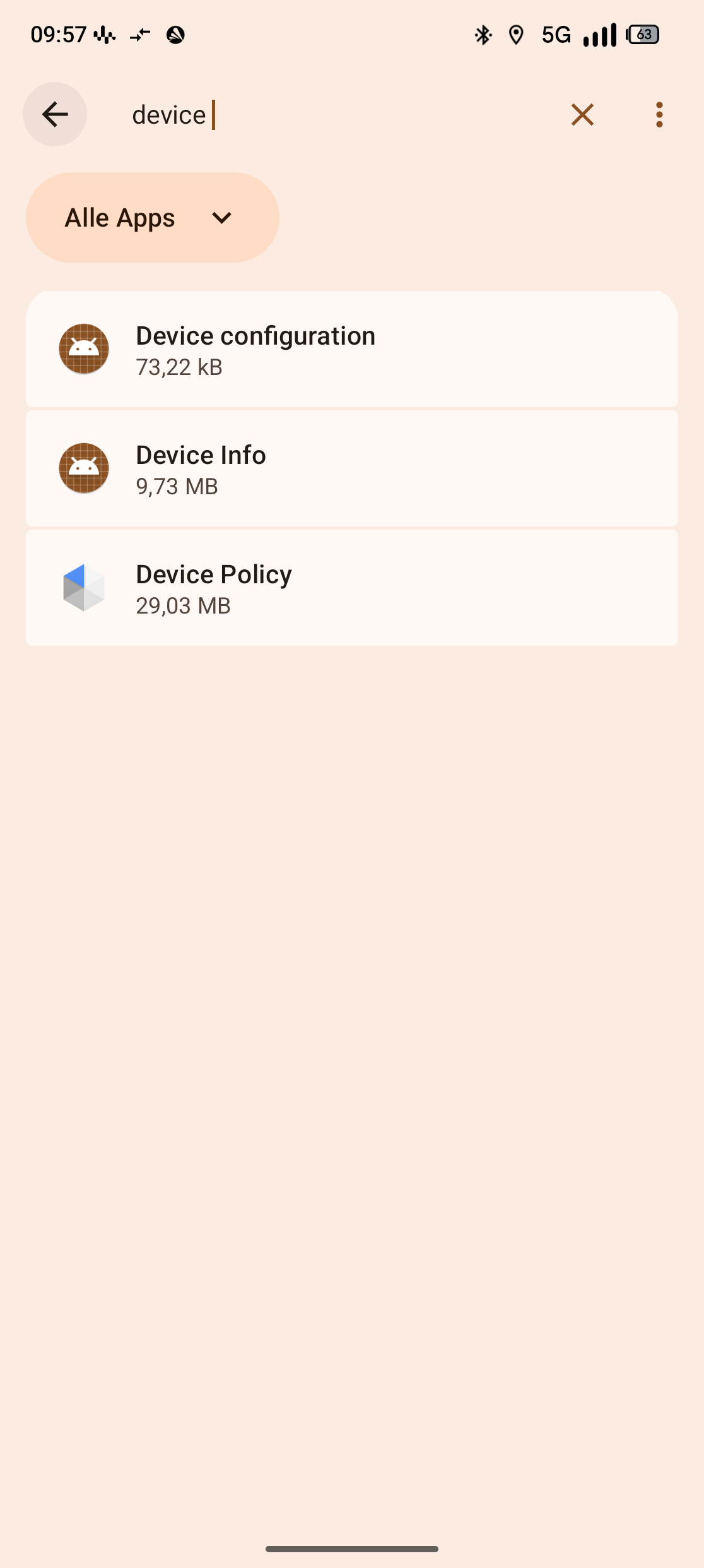704x1568 pixels.
Task: Open the three-dot overflow menu
Action: [659, 115]
